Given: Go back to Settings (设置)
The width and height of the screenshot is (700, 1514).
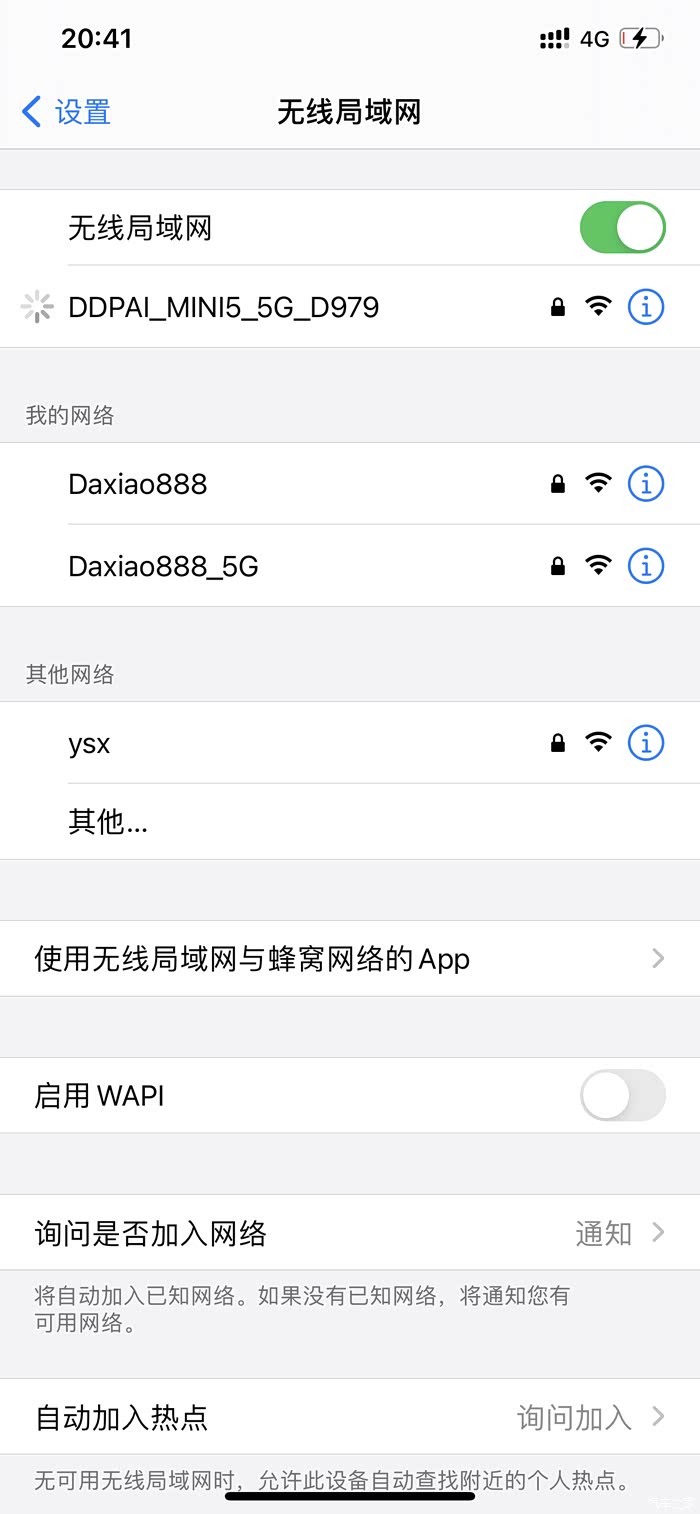Looking at the screenshot, I should pyautogui.click(x=66, y=111).
